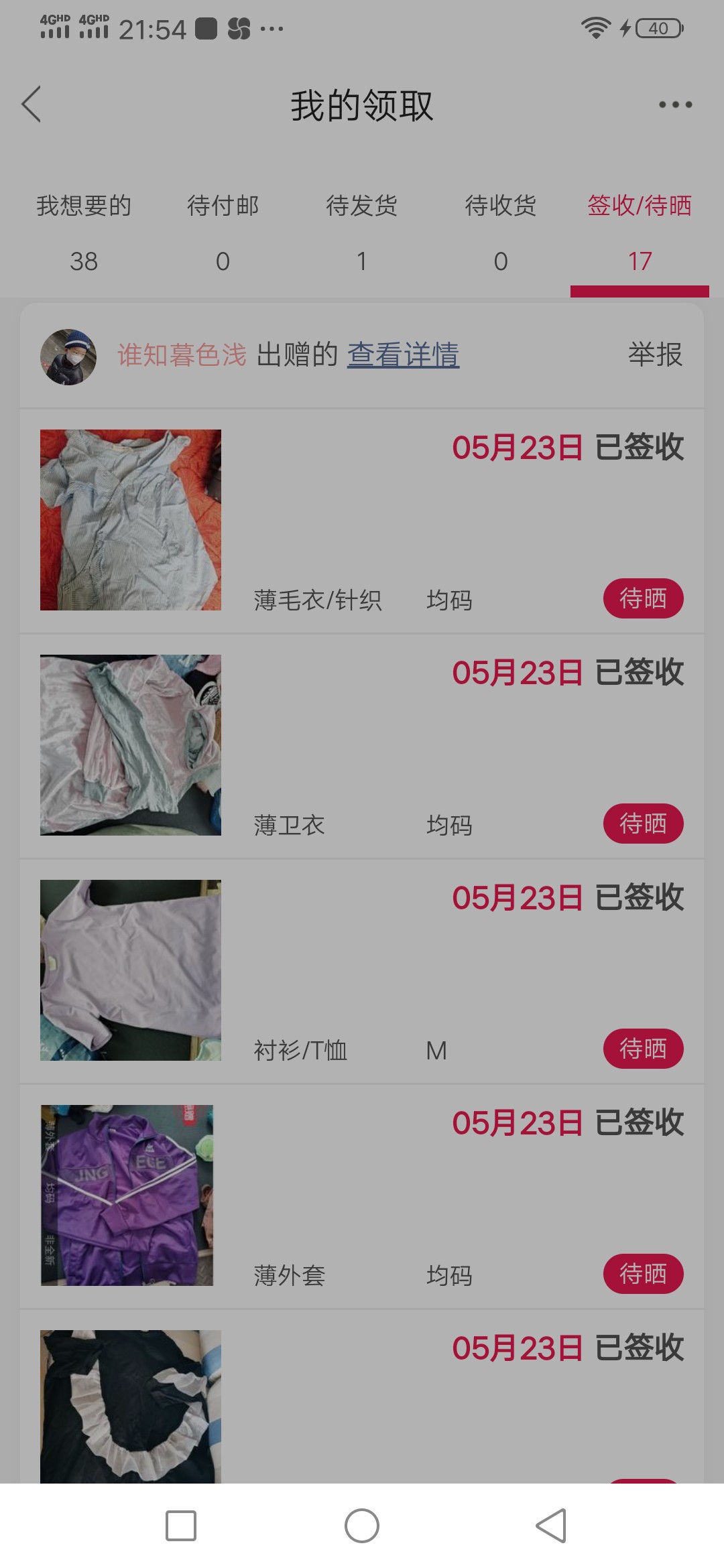
Task: Tap 待晒 for the 薄毛衣/针织 item
Action: tap(643, 598)
